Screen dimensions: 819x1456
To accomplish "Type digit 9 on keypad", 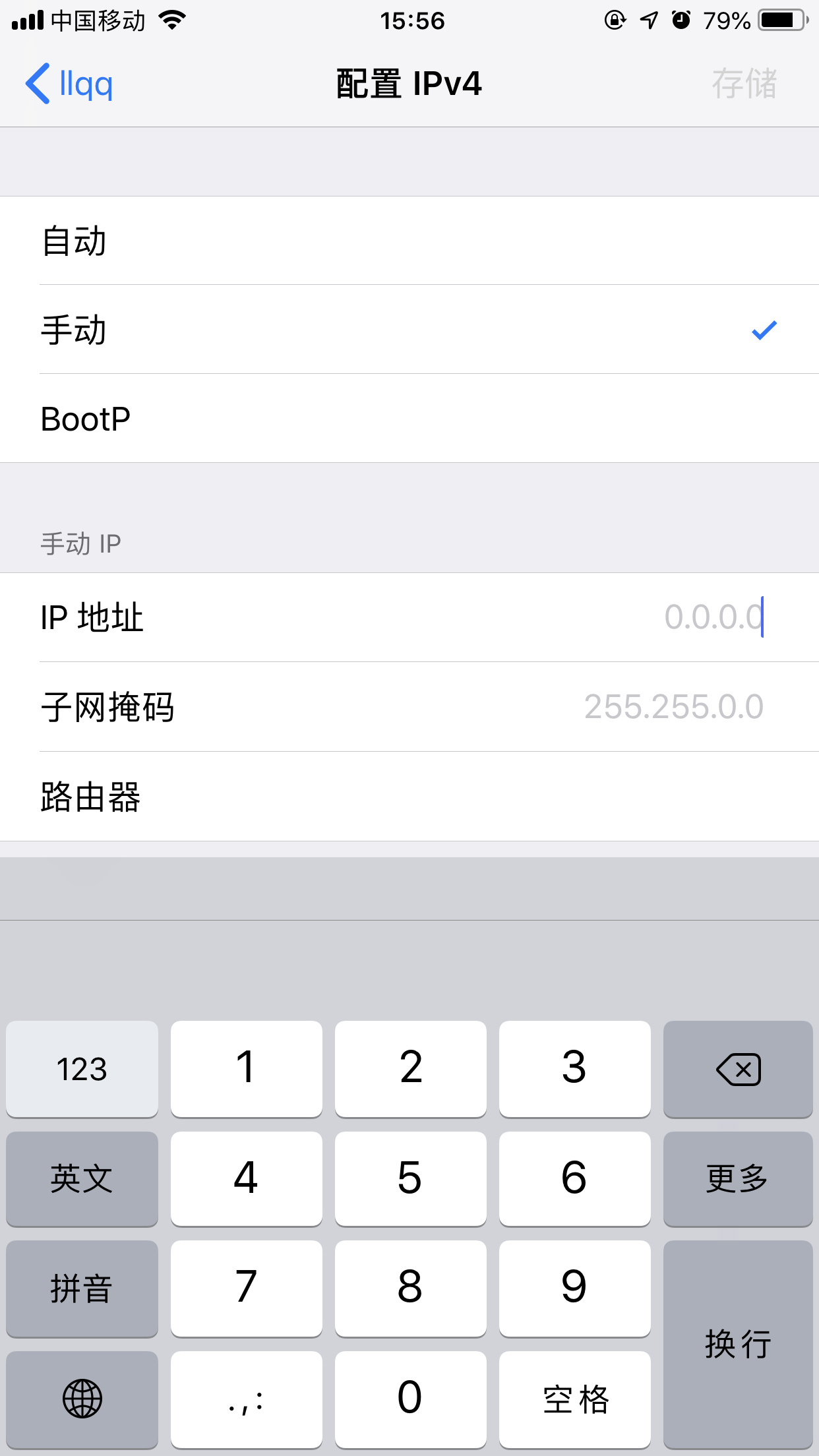I will (575, 1288).
